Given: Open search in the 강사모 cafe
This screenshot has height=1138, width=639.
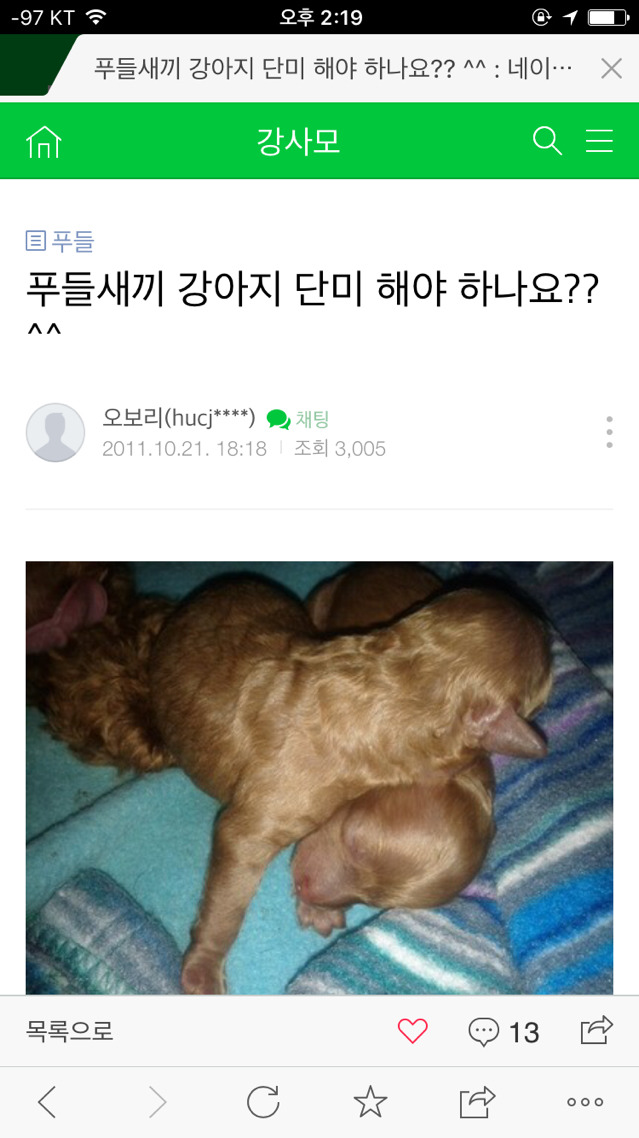Looking at the screenshot, I should click(x=547, y=141).
